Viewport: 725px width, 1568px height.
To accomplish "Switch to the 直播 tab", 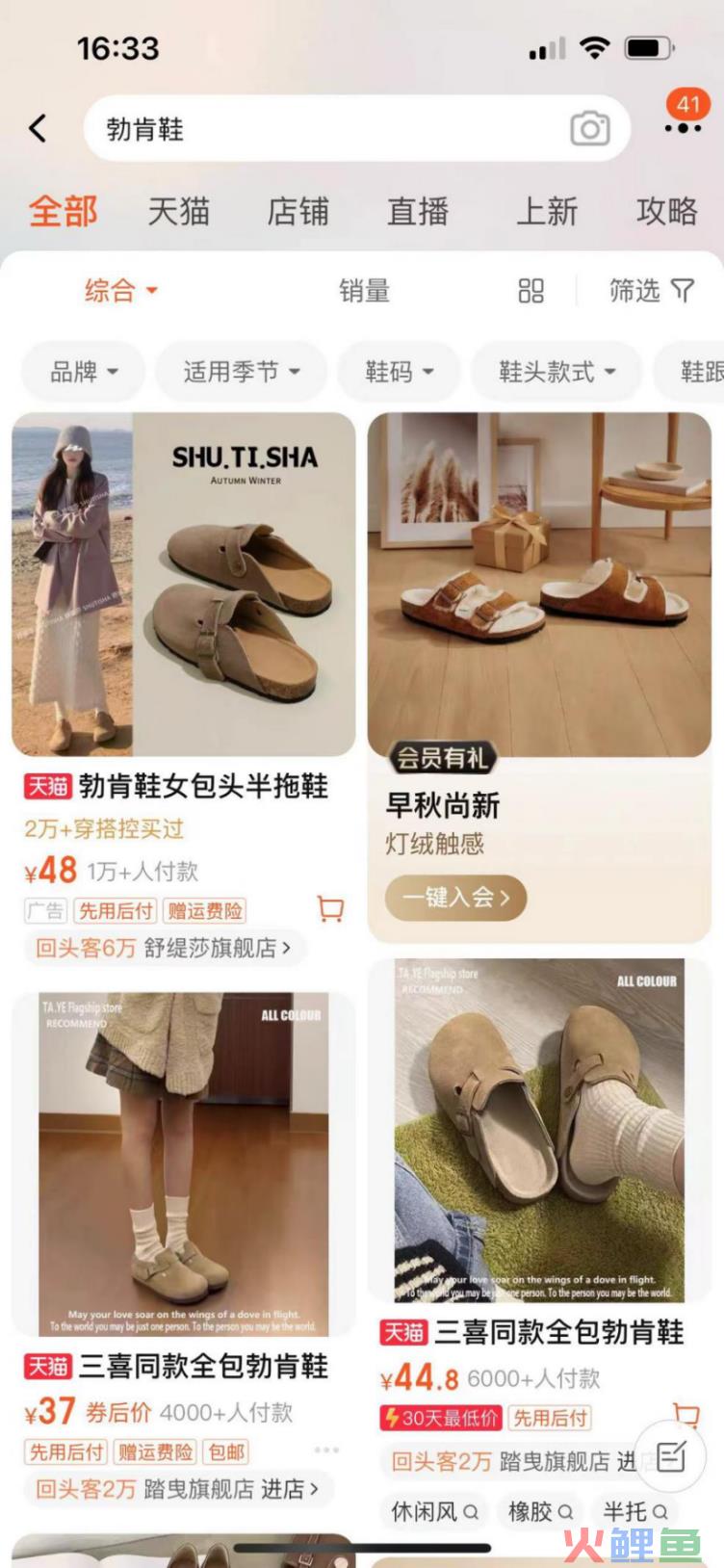I will pyautogui.click(x=417, y=211).
